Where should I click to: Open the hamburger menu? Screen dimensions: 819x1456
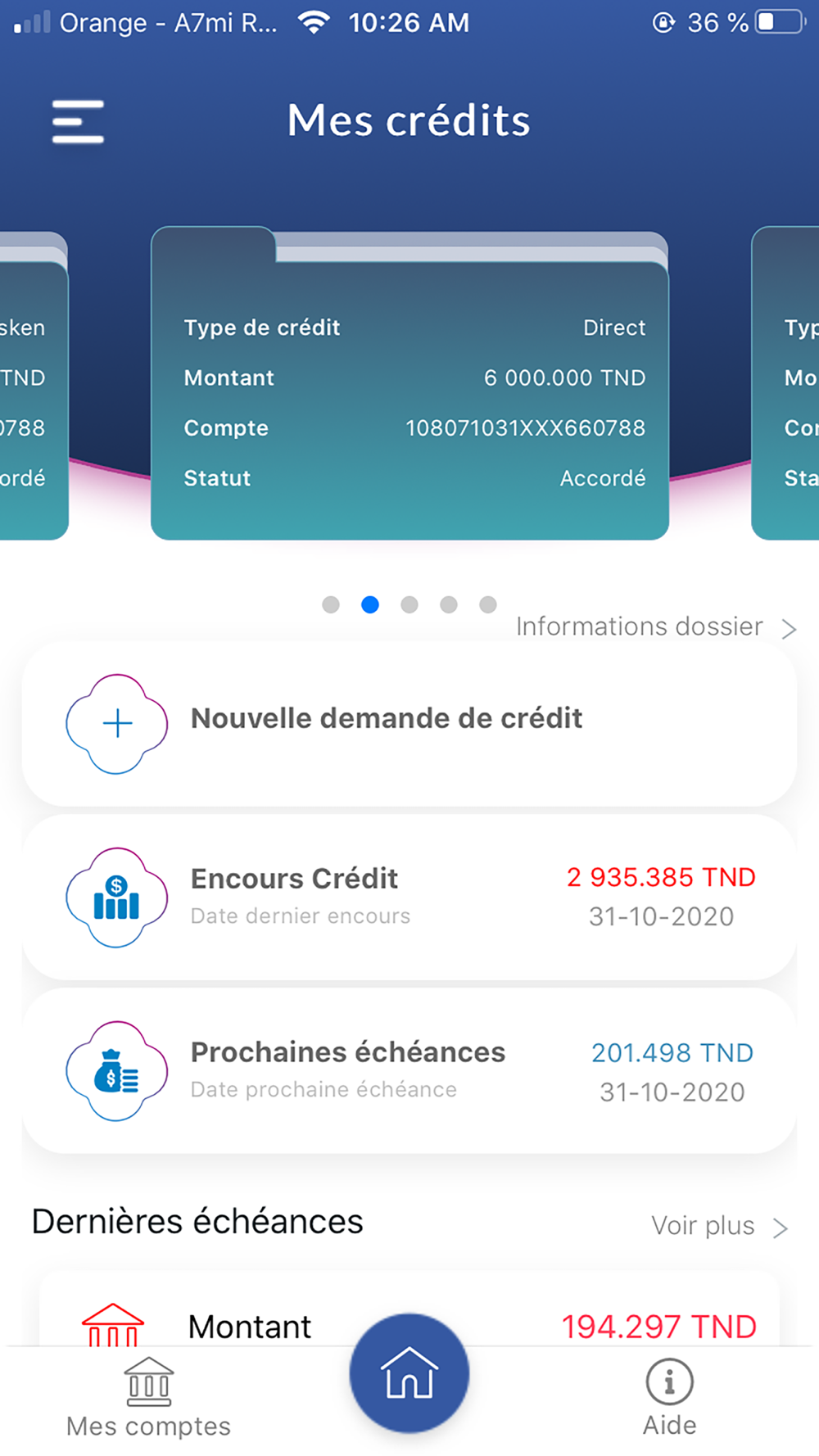(78, 122)
